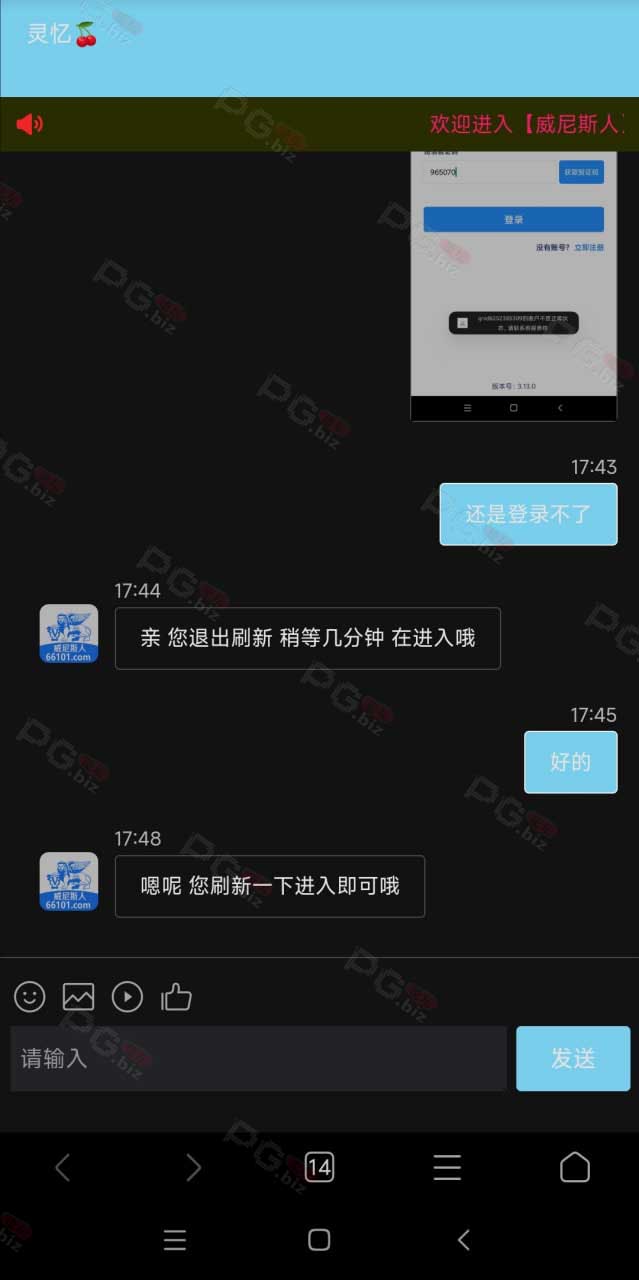
Task: Open the 14 browser tabs switcher
Action: [x=319, y=1167]
